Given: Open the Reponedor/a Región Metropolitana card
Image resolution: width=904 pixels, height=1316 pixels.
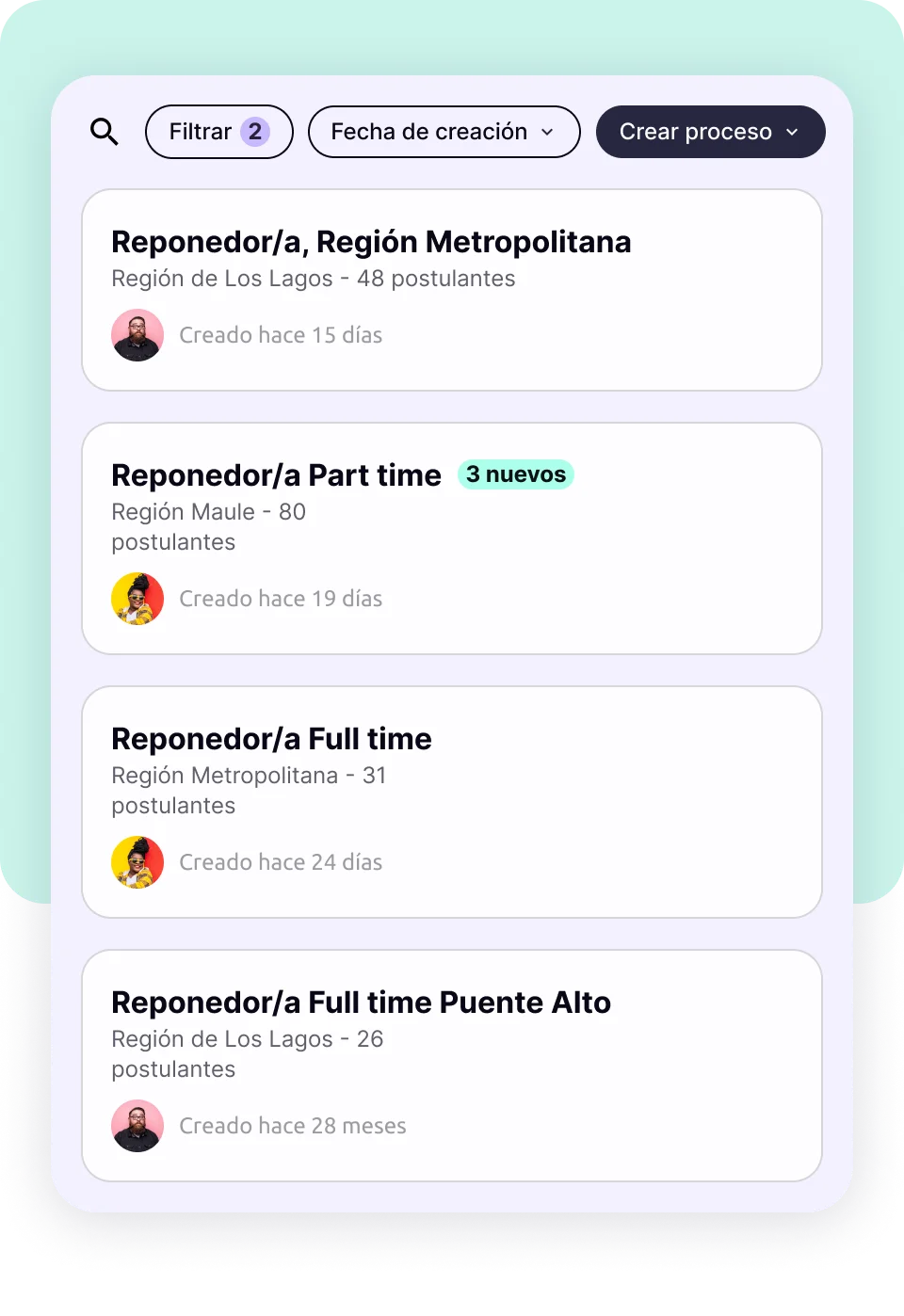Looking at the screenshot, I should coord(452,289).
